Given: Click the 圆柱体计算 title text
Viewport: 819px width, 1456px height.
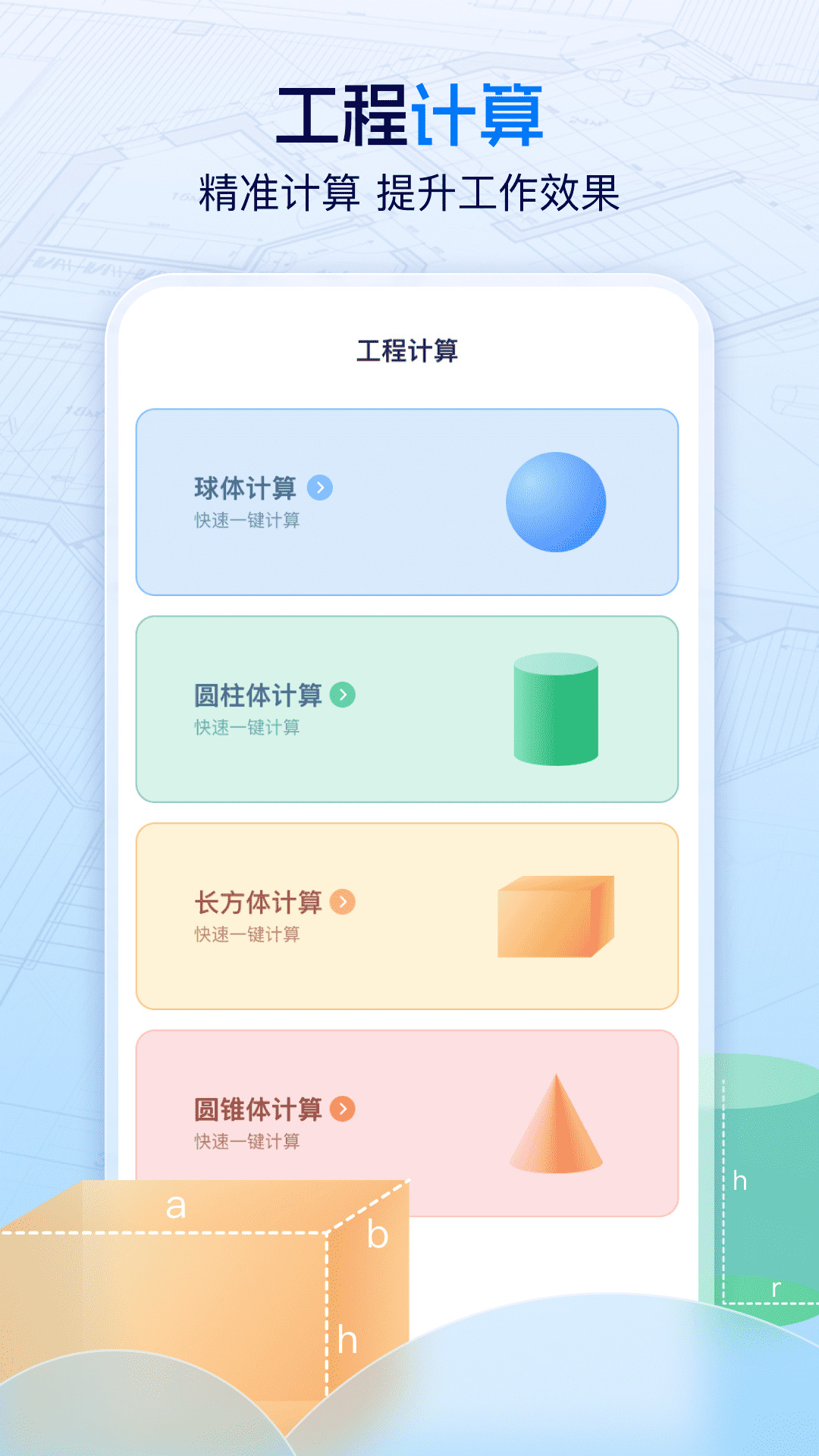Looking at the screenshot, I should (258, 695).
